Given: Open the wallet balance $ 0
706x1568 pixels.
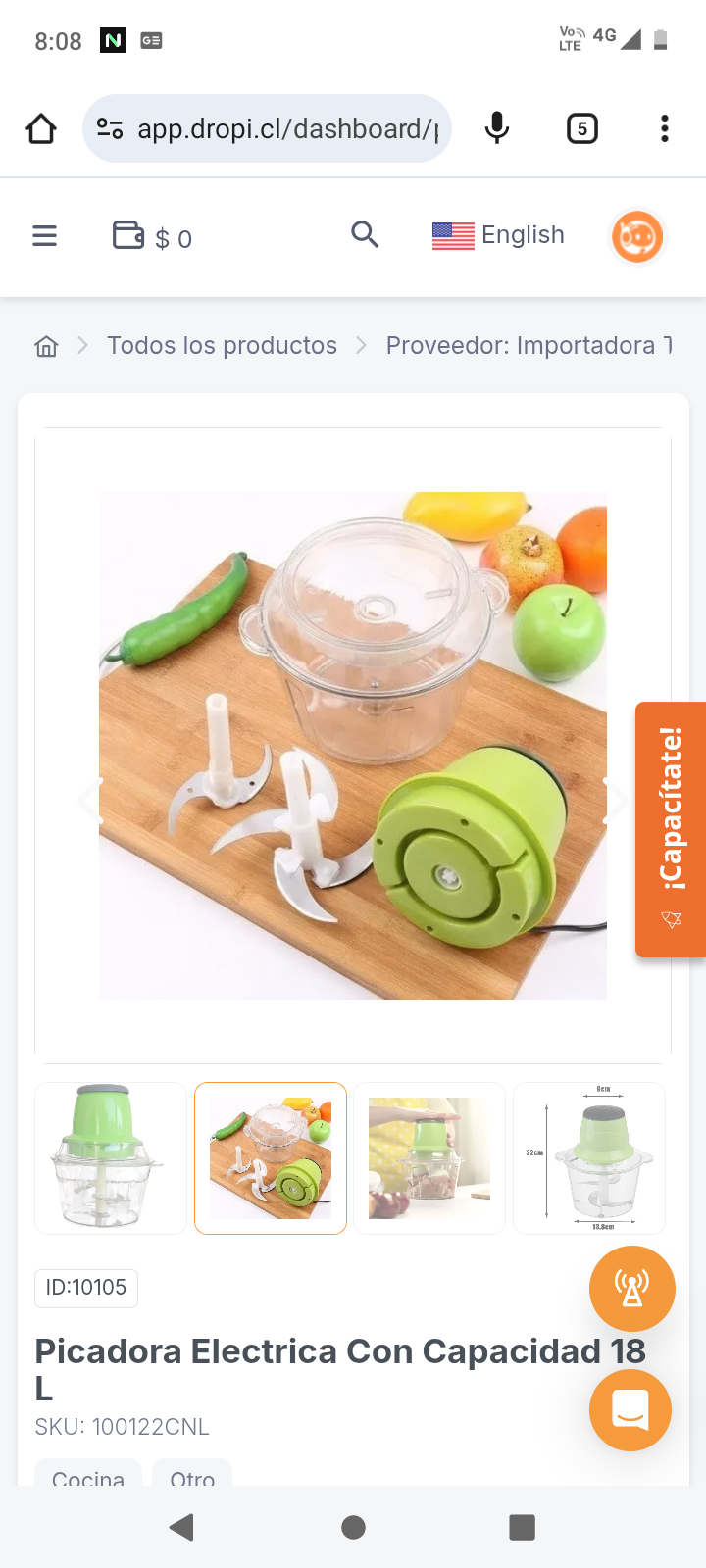Looking at the screenshot, I should tap(153, 237).
